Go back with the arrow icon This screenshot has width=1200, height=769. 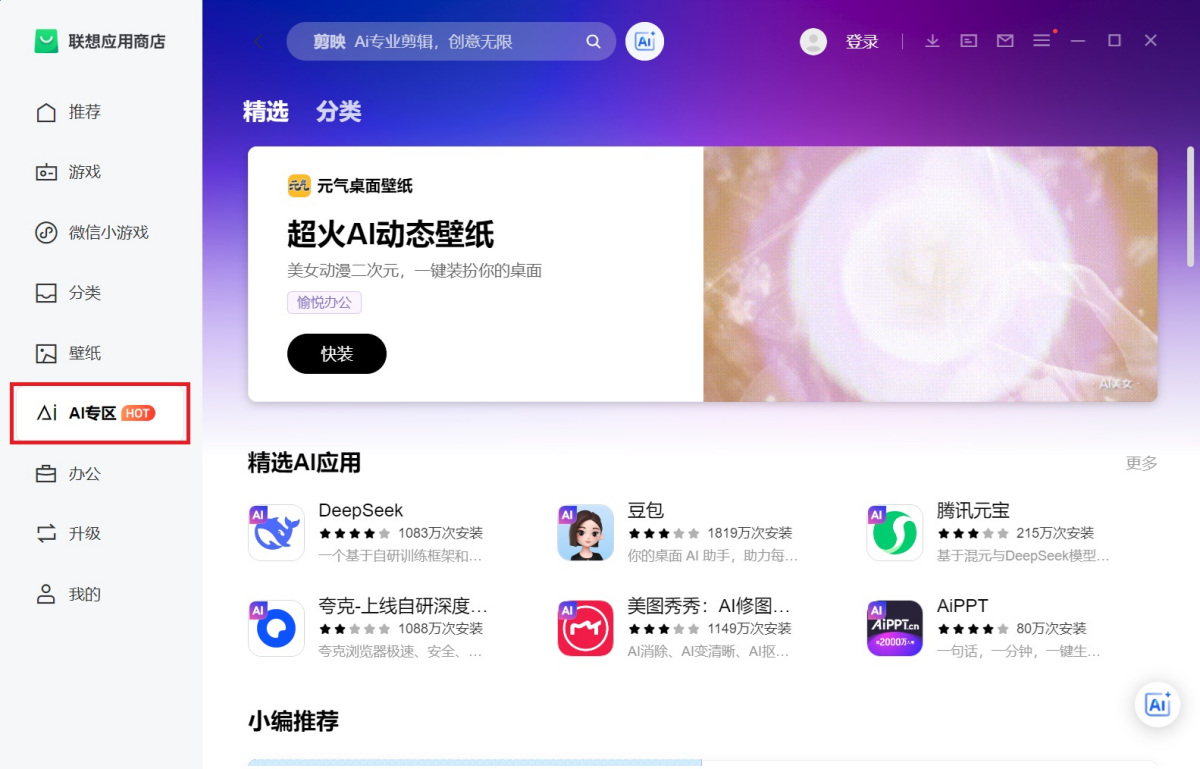(258, 42)
